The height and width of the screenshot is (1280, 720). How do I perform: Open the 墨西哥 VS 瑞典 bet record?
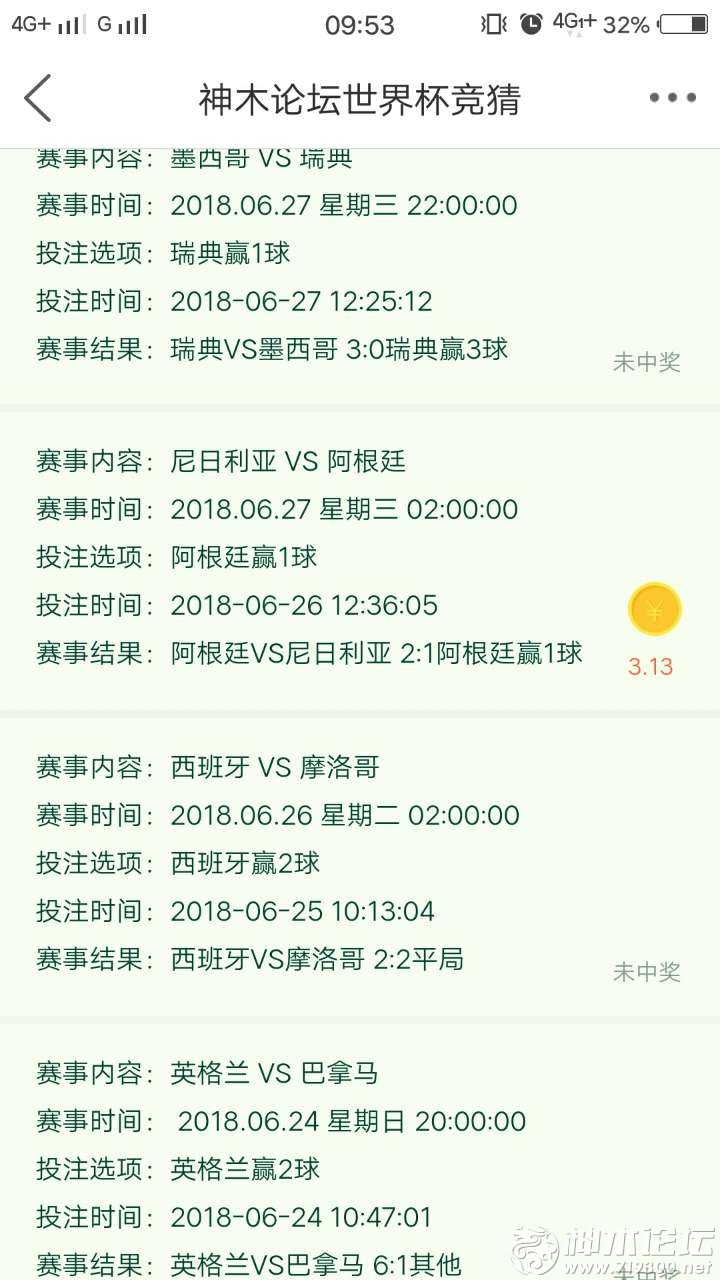click(x=360, y=274)
